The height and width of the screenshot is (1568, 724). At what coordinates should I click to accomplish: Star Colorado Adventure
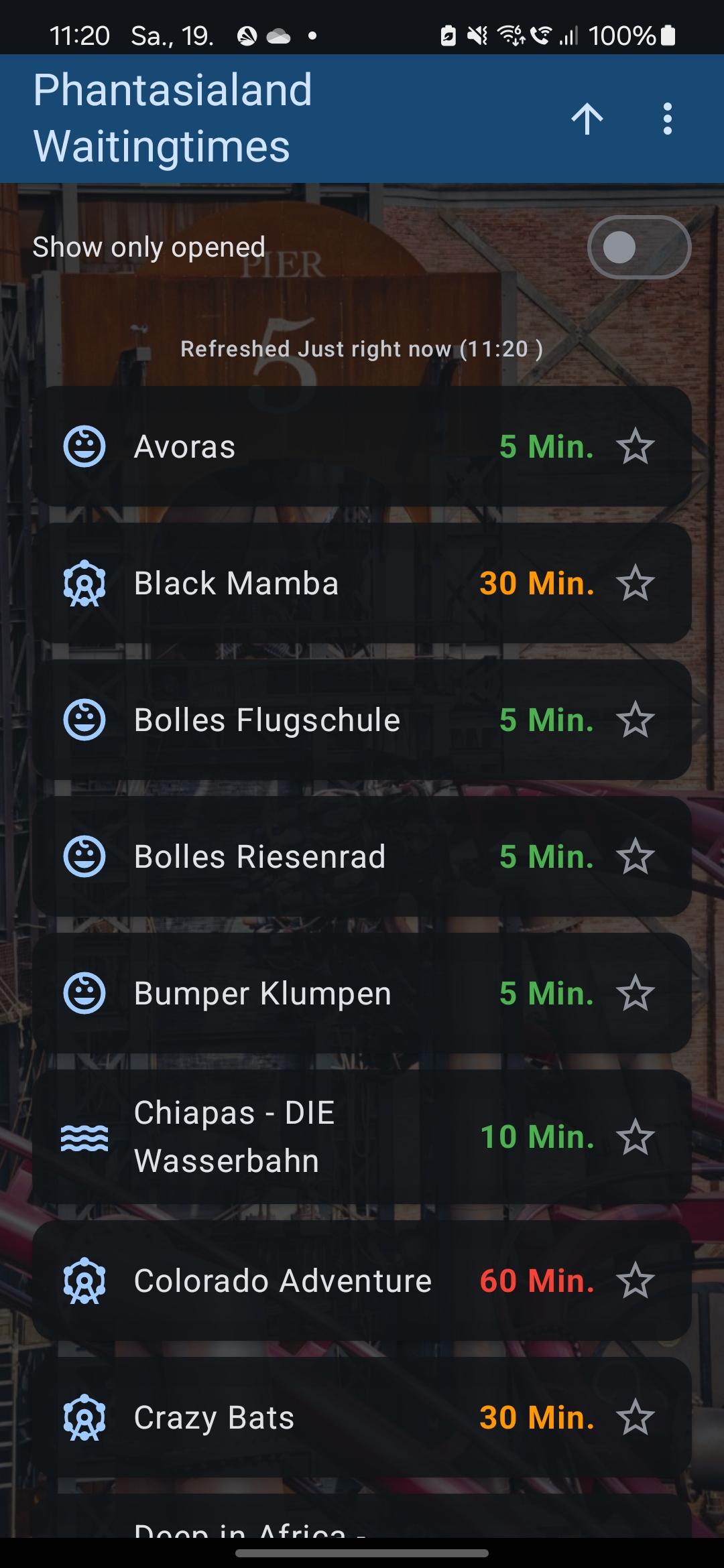(x=635, y=1281)
